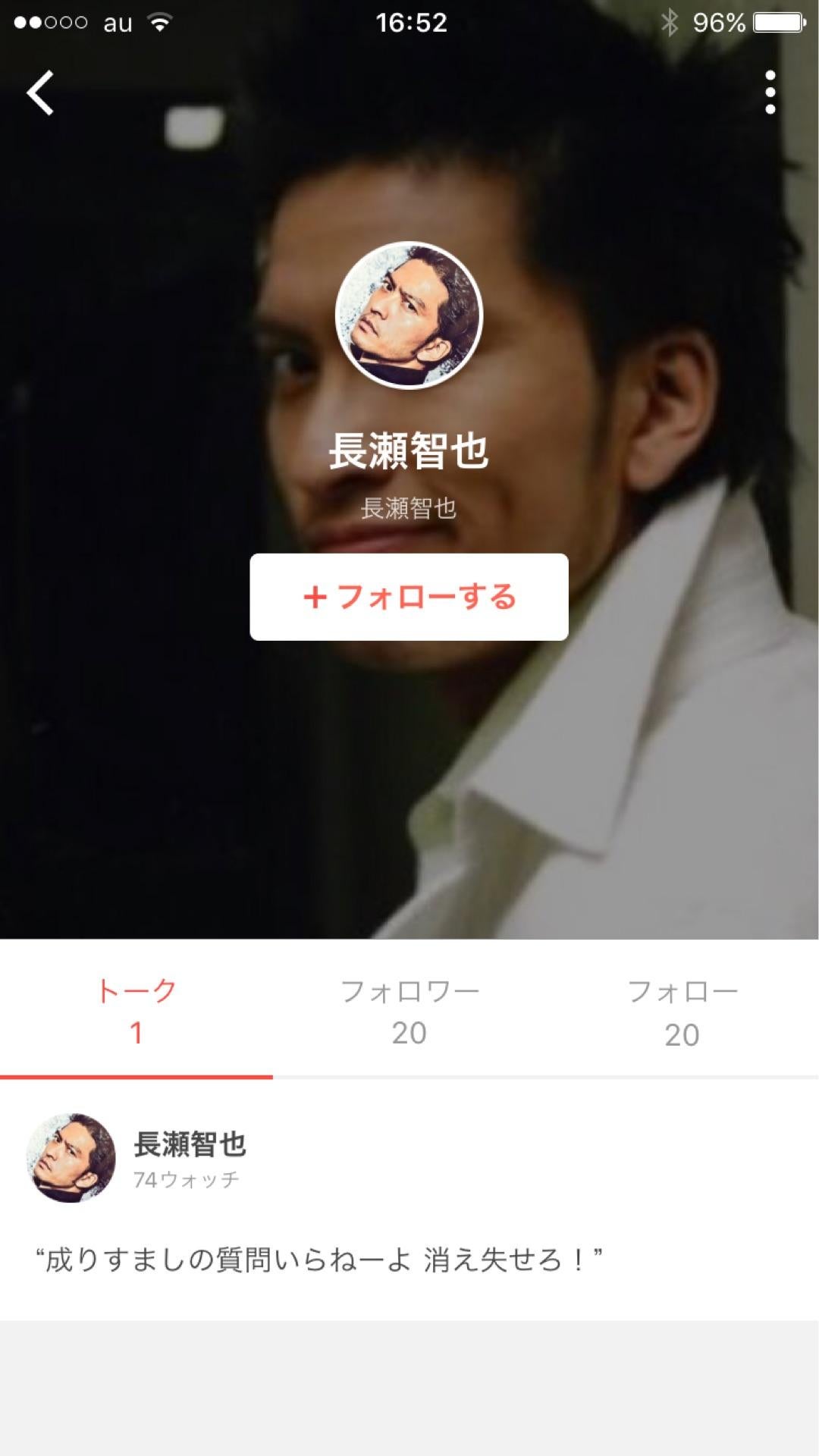Screen dimensions: 819x1456
Task: Tap the display name 長瀬智也 on the header
Action: (409, 452)
